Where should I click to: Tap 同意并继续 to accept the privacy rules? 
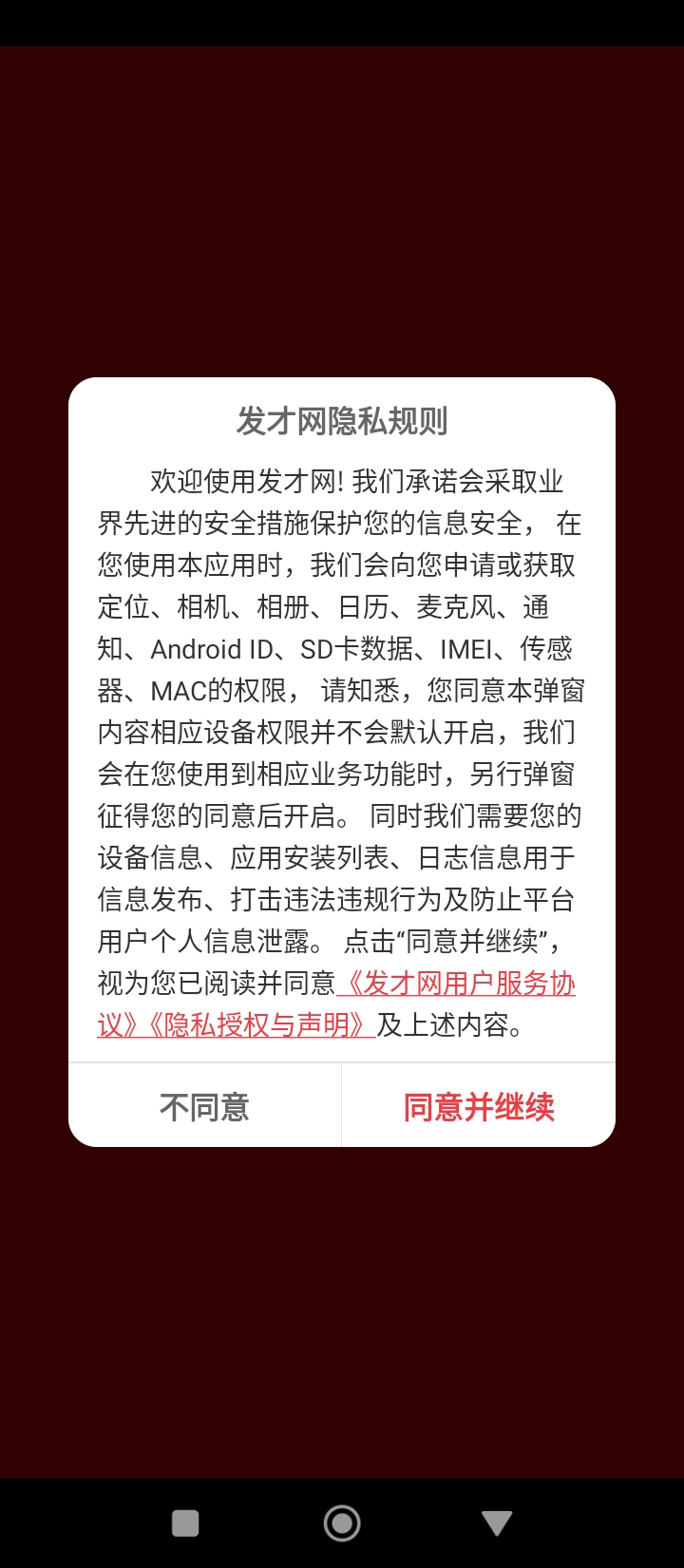tap(479, 1107)
